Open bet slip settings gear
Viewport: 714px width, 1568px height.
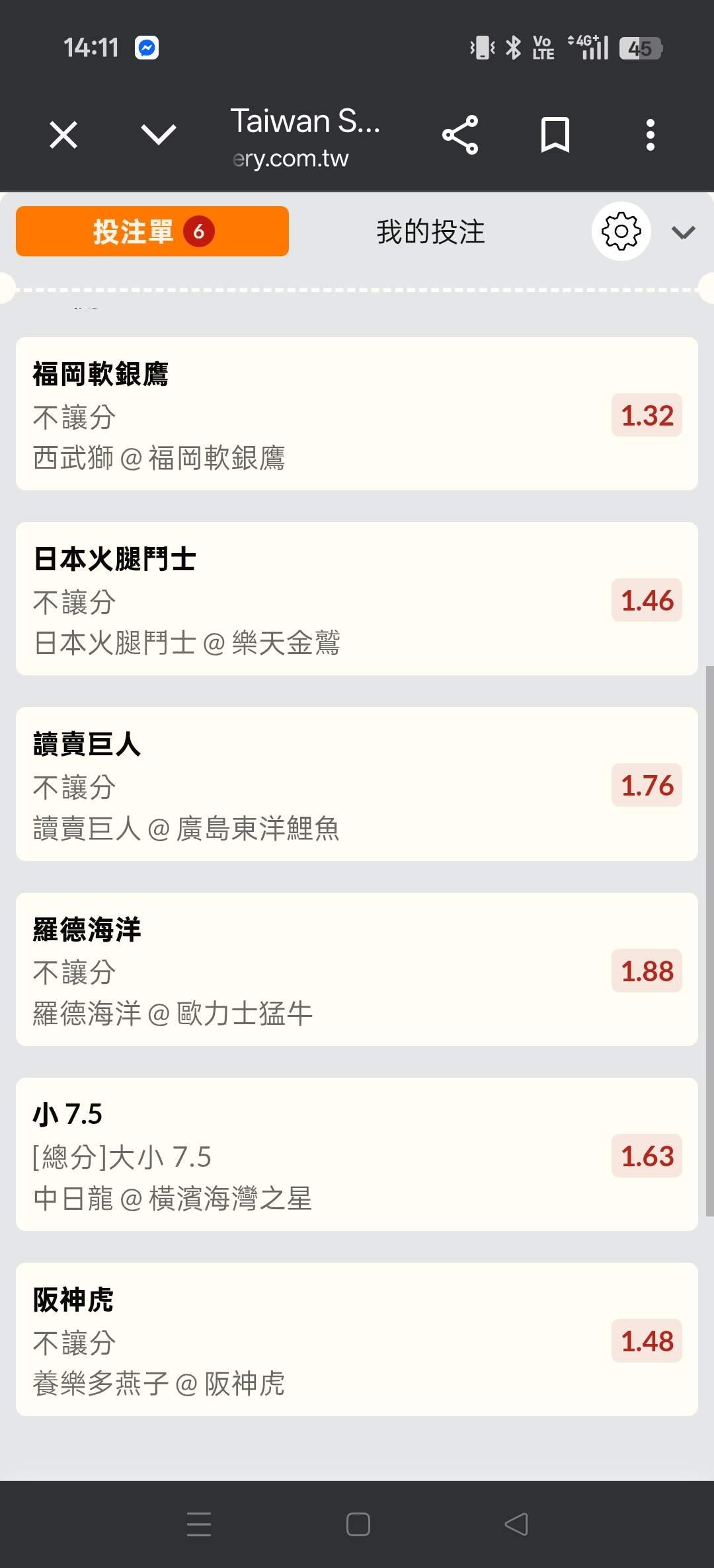pos(621,231)
